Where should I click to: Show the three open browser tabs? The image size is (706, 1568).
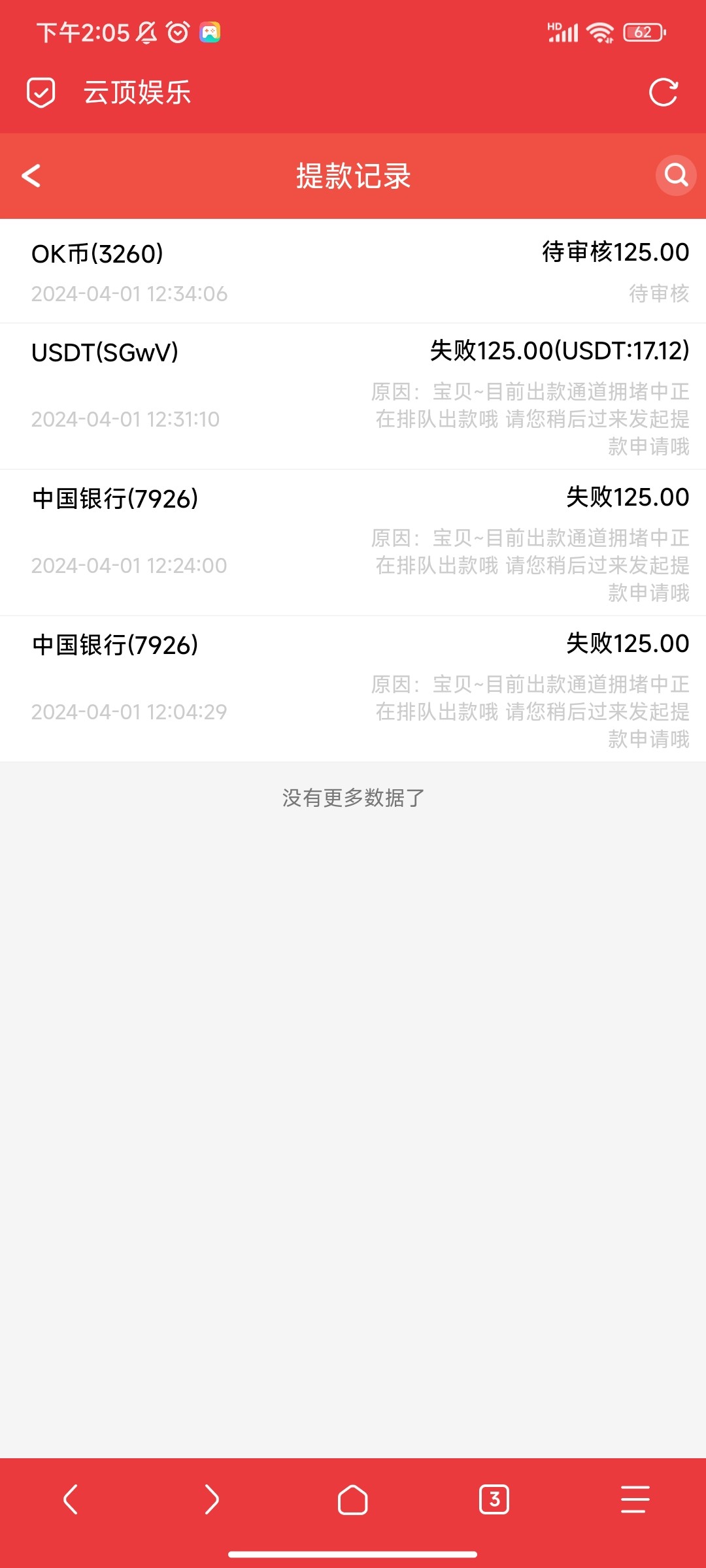click(x=494, y=1499)
